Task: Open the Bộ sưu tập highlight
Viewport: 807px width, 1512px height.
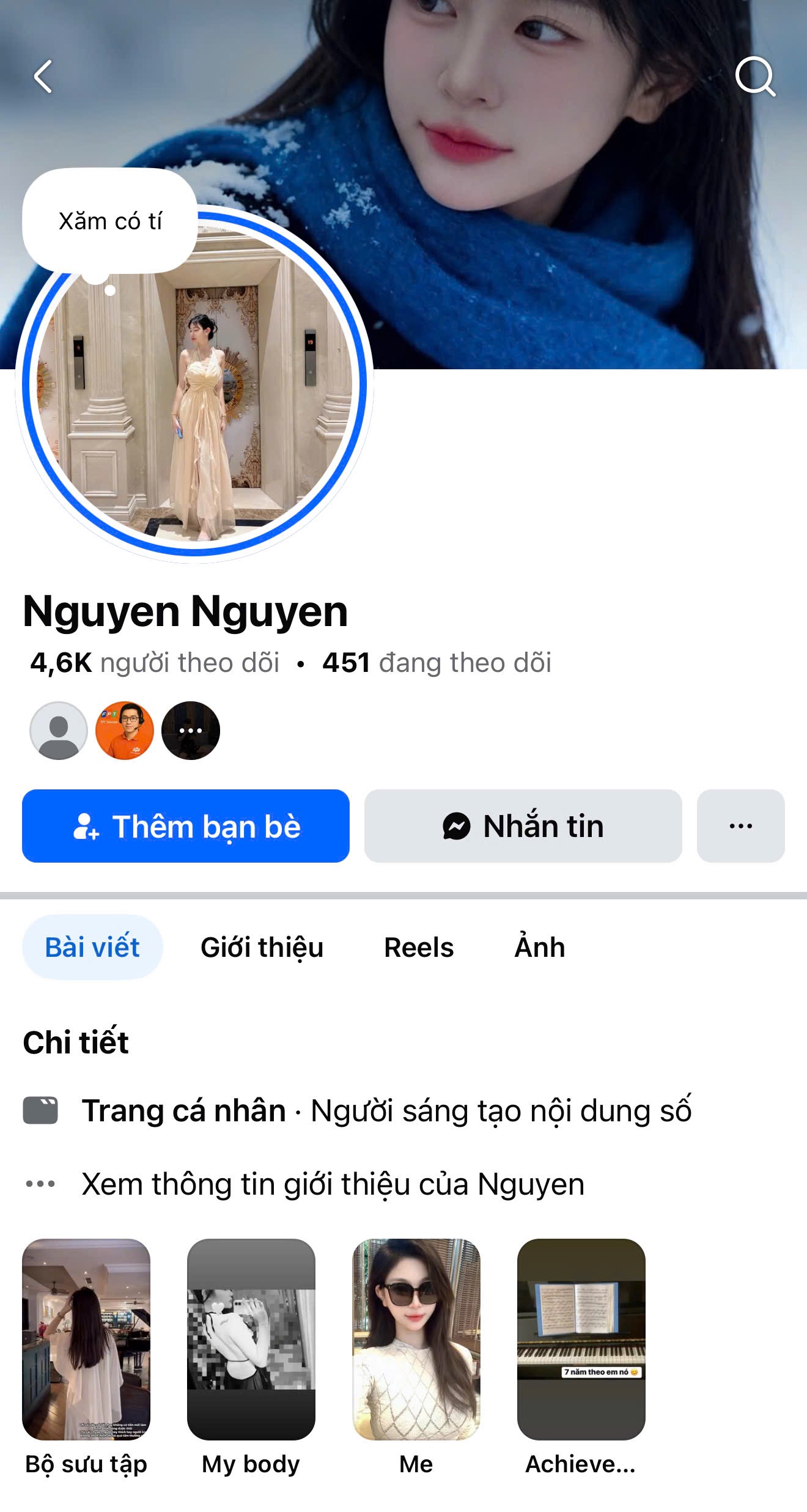Action: click(86, 1339)
